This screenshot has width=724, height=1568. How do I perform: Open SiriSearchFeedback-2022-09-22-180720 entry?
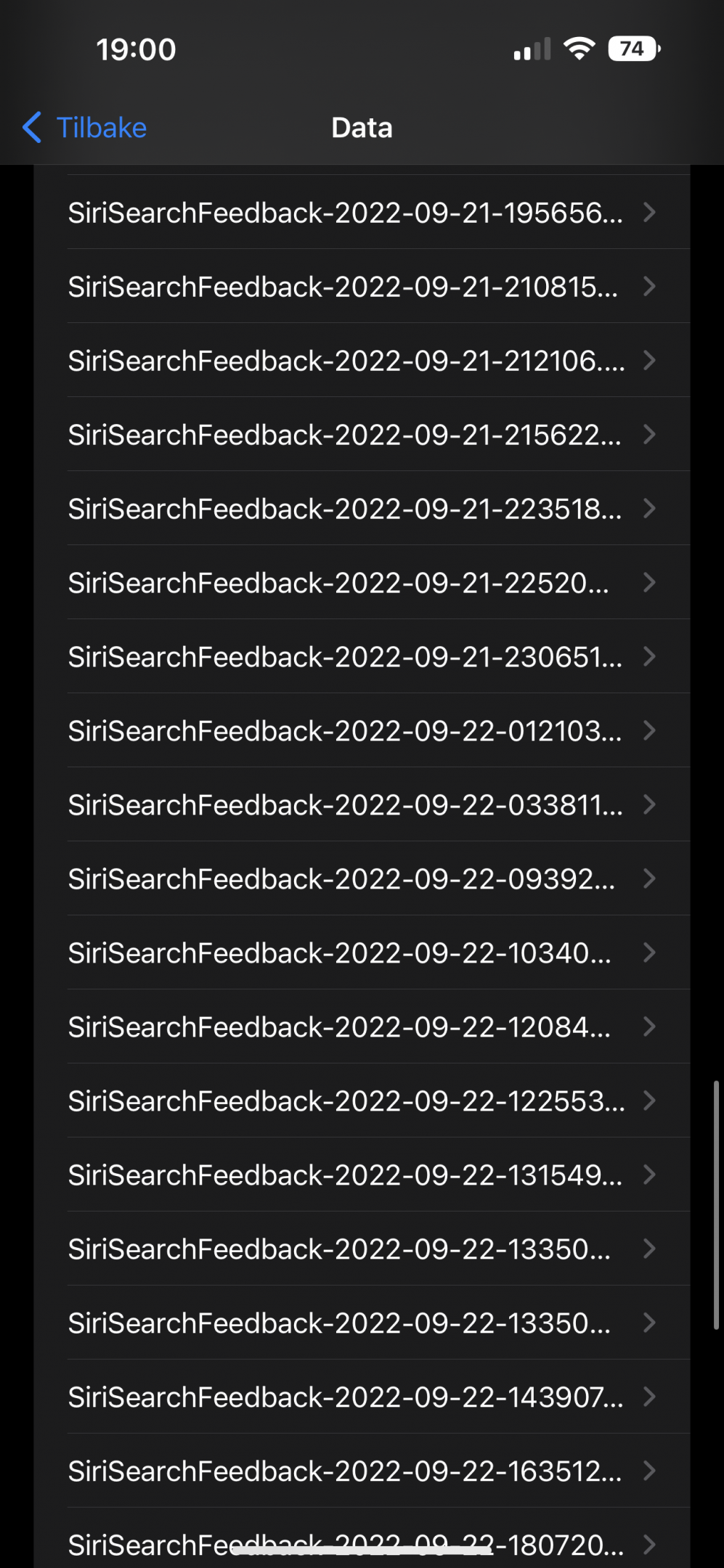tap(362, 1539)
